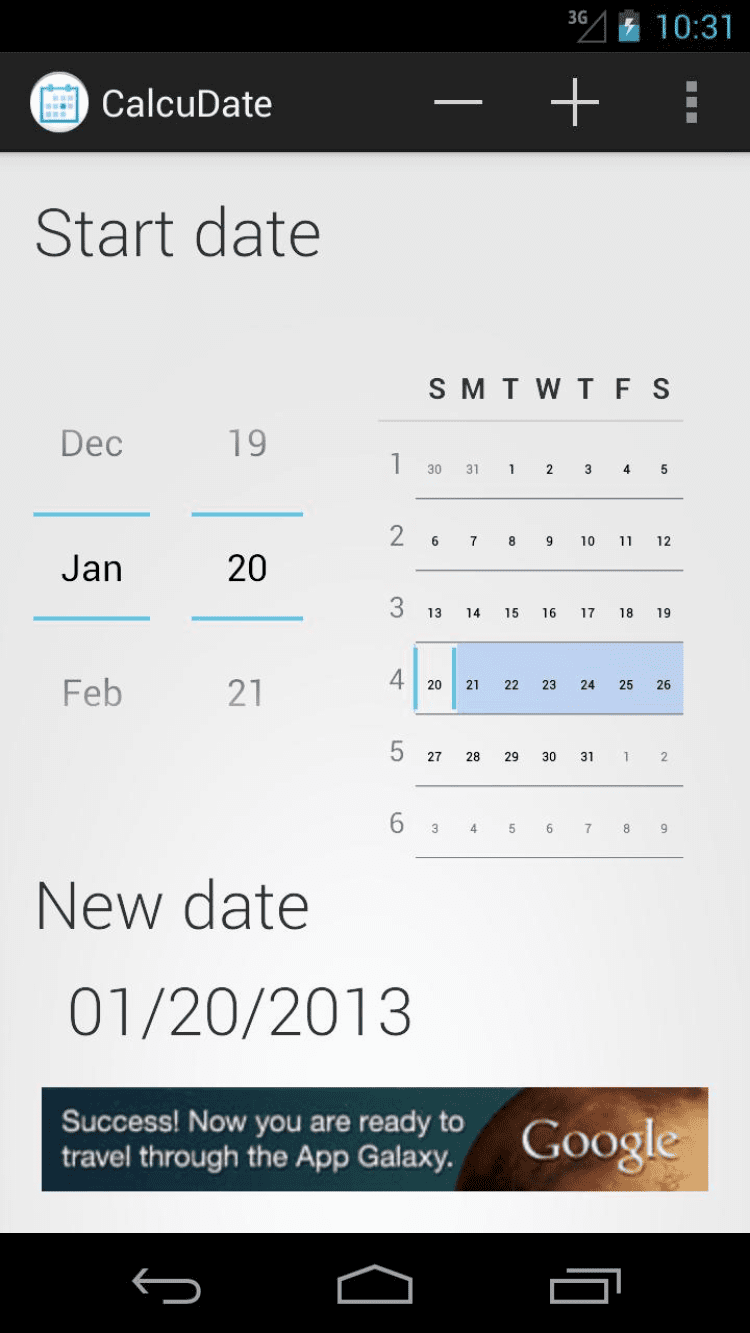
Task: Pick January 15 on the calendar
Action: 511,613
